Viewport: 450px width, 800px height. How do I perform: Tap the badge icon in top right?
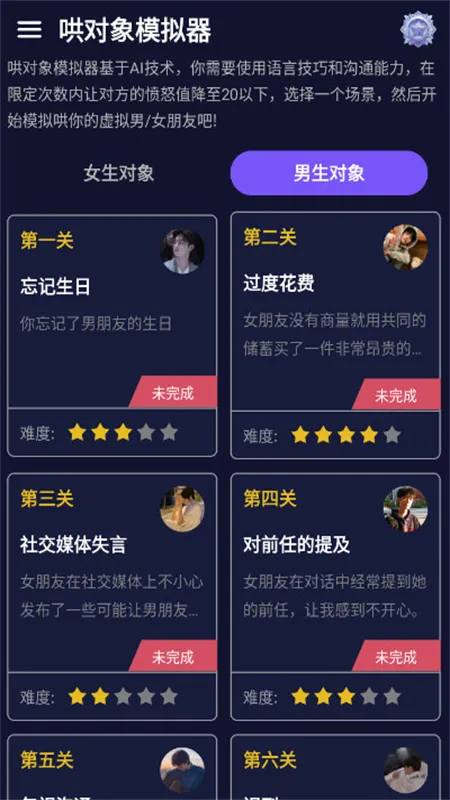[418, 30]
